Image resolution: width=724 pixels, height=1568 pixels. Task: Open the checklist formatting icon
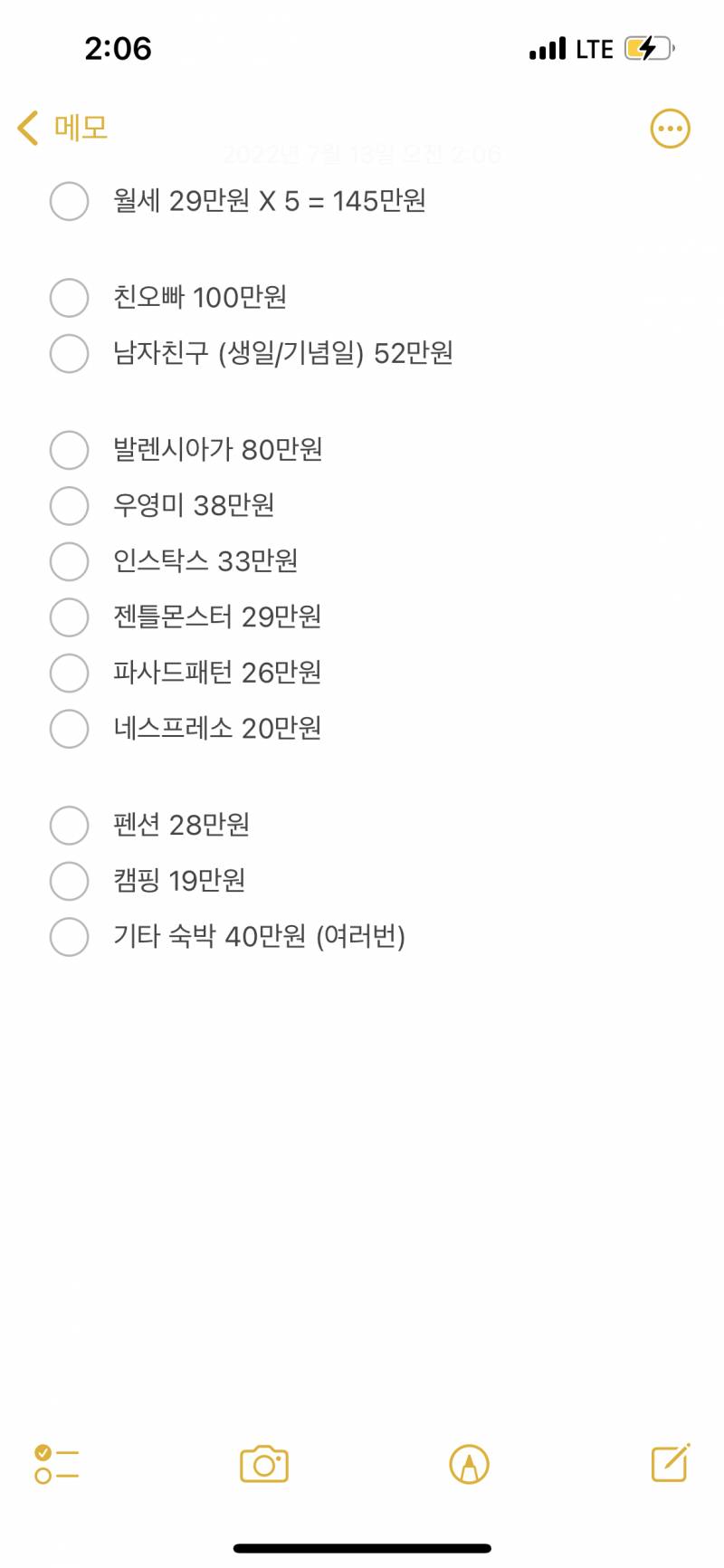[54, 1465]
